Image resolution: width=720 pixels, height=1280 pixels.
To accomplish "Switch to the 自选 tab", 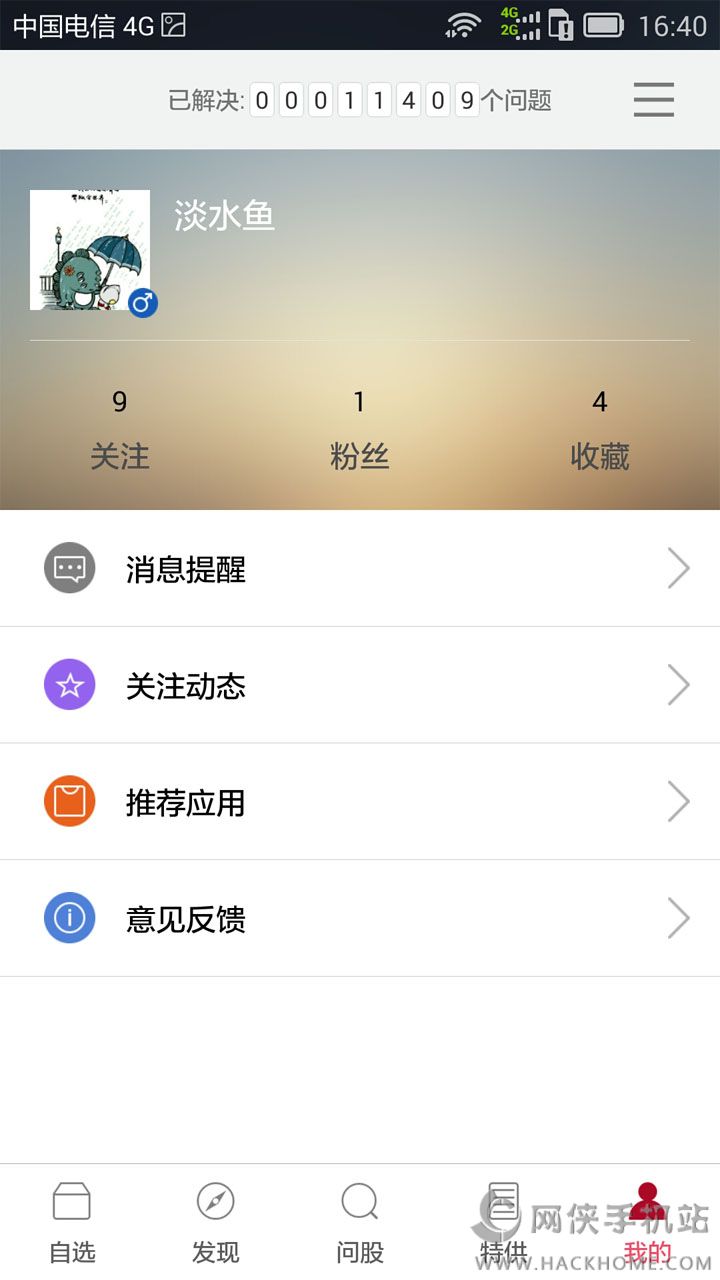I will tap(72, 1222).
